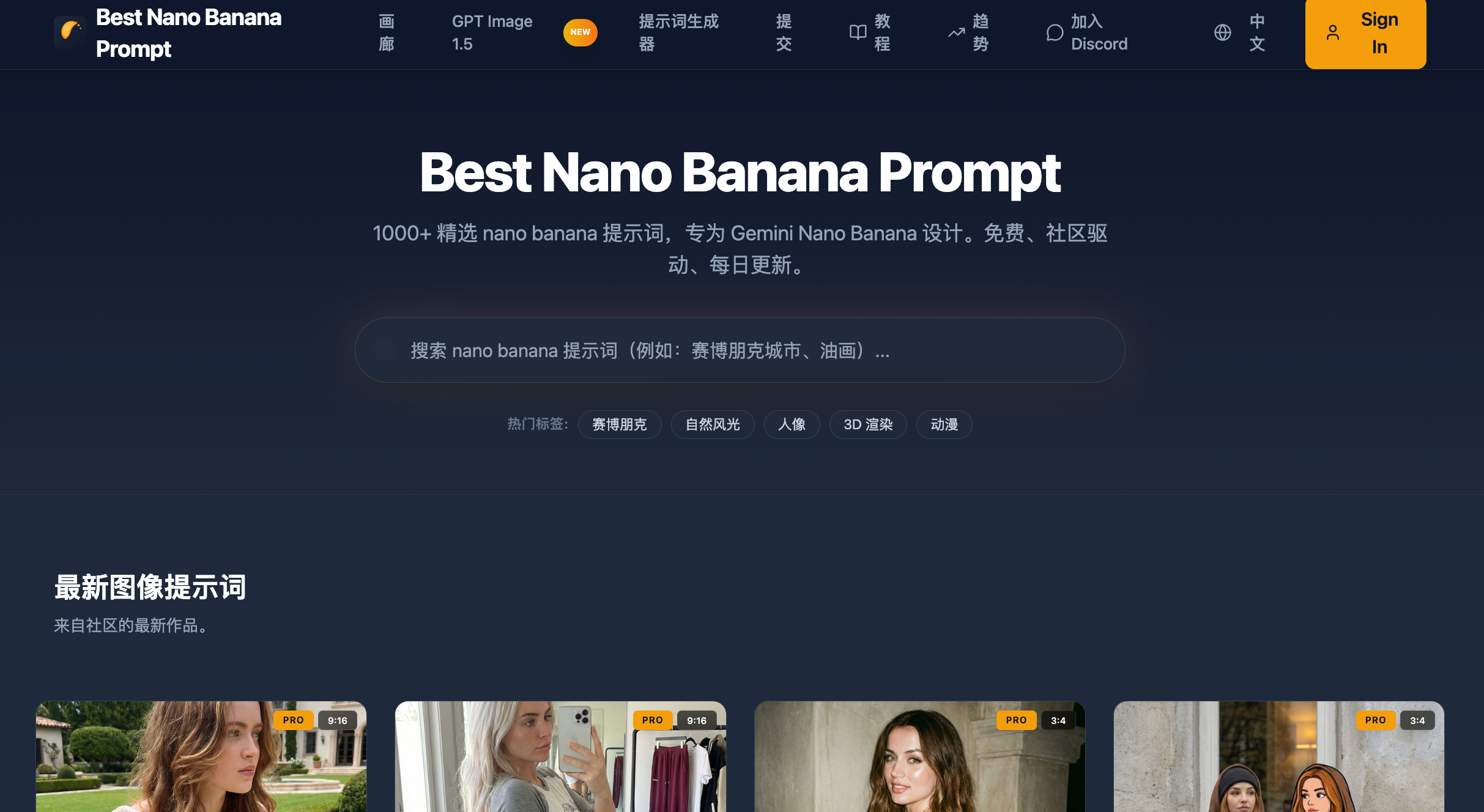Open GPT Image 1.5 page

click(492, 32)
